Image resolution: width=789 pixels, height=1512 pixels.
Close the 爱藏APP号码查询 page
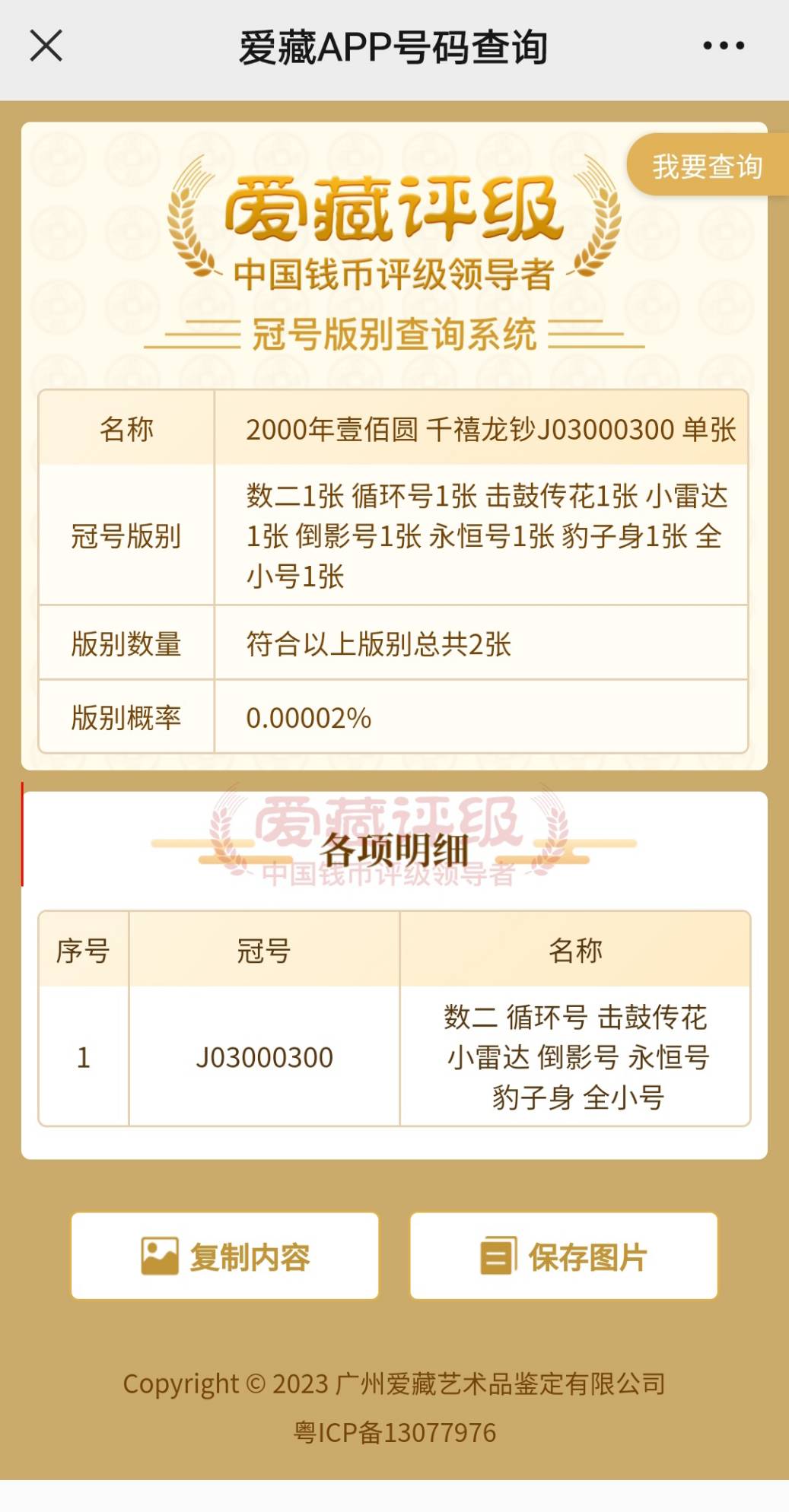pos(46,46)
